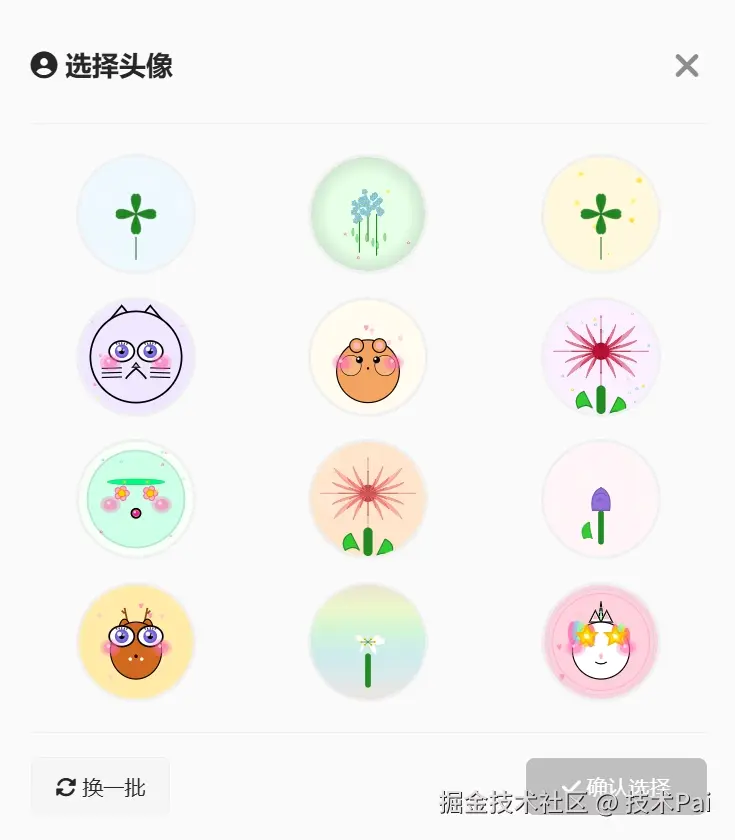Select the green four-leaf clover avatar on blue background
Screen dimensions: 735x840
coord(136,213)
